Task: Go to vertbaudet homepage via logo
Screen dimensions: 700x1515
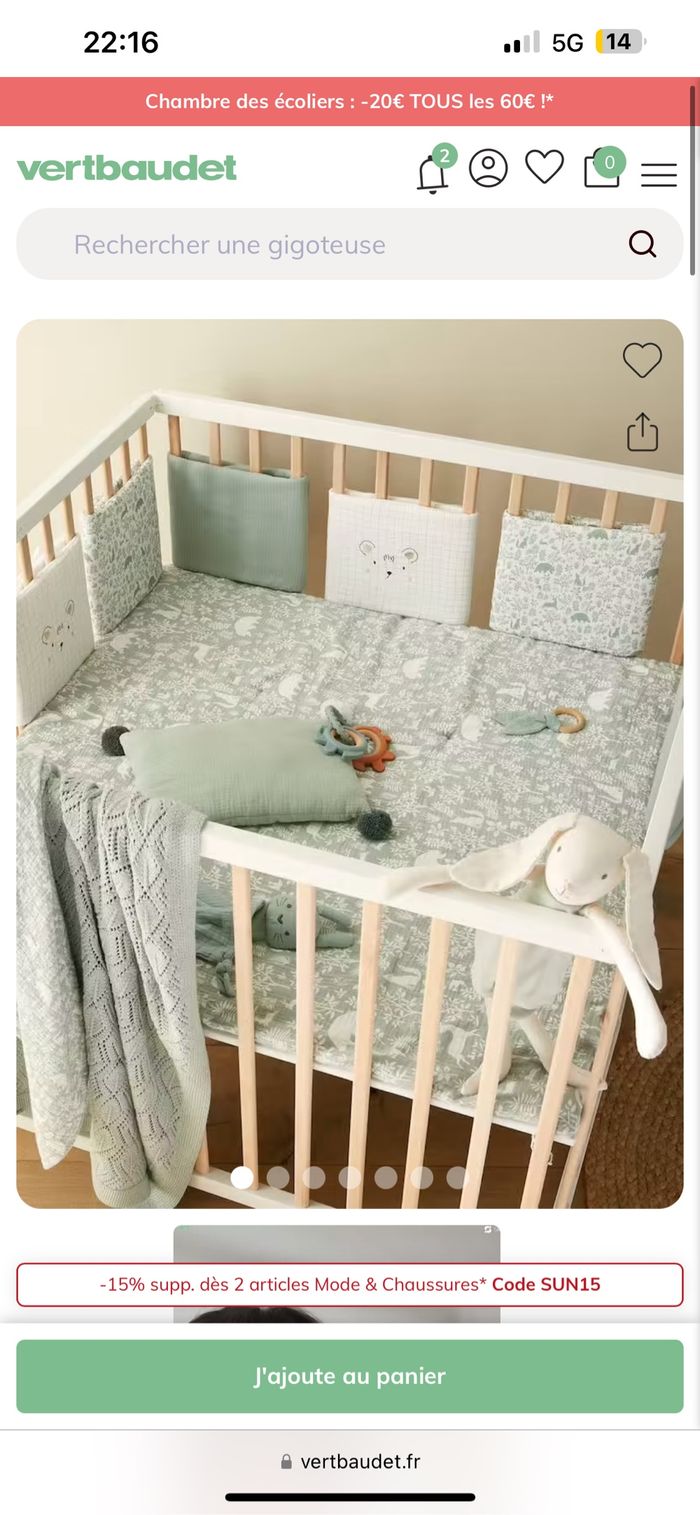Action: click(127, 168)
